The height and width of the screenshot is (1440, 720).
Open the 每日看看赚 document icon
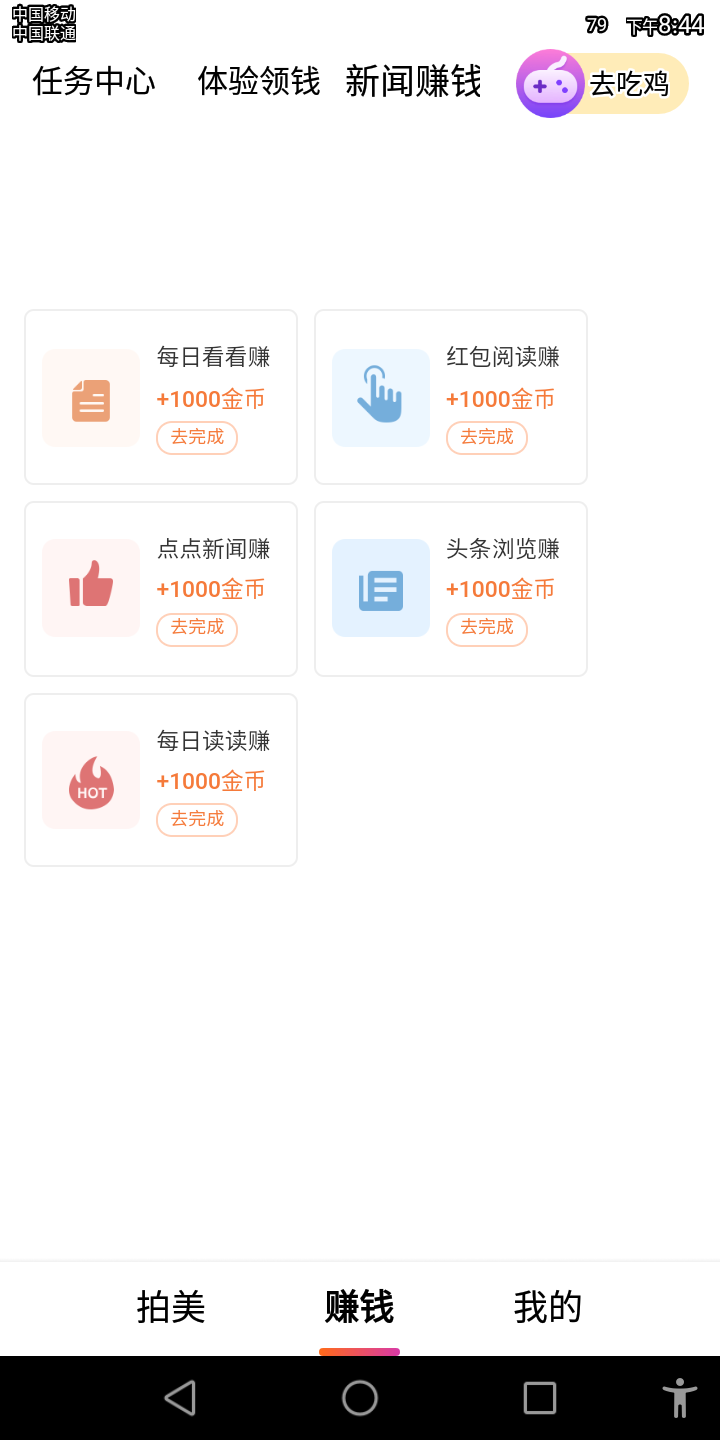pos(91,398)
